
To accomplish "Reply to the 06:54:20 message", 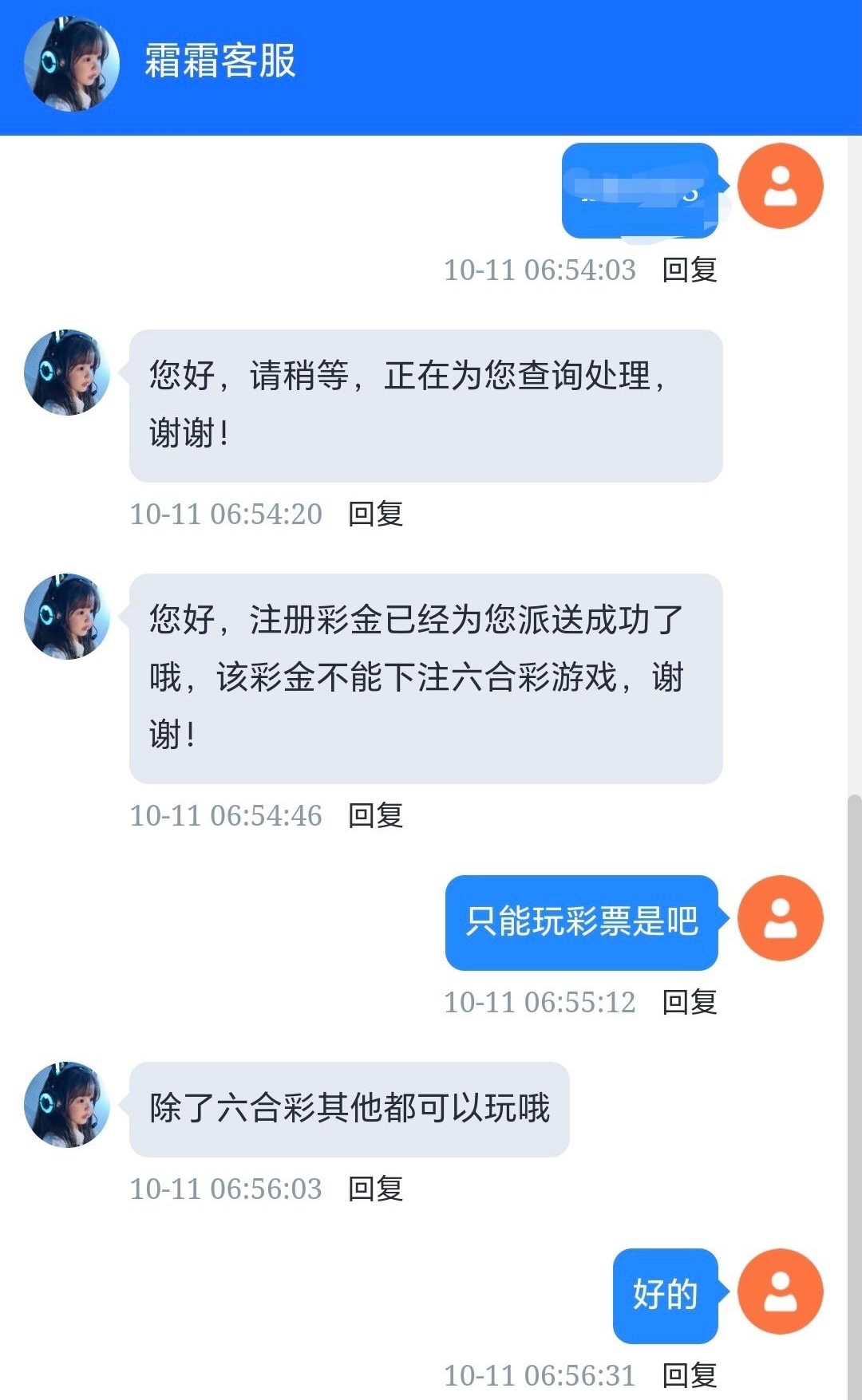I will pos(375,515).
